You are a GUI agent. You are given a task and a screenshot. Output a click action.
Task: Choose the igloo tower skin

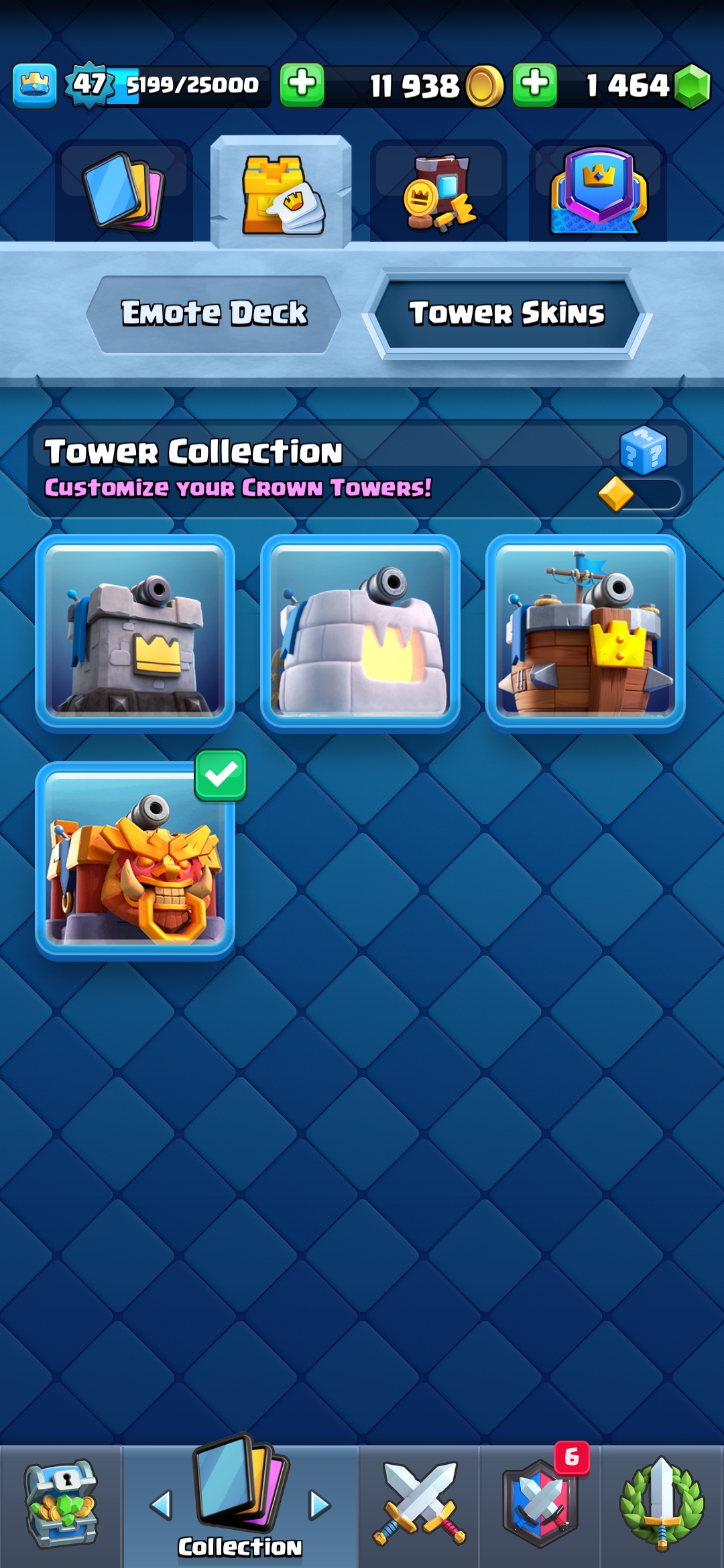click(360, 631)
